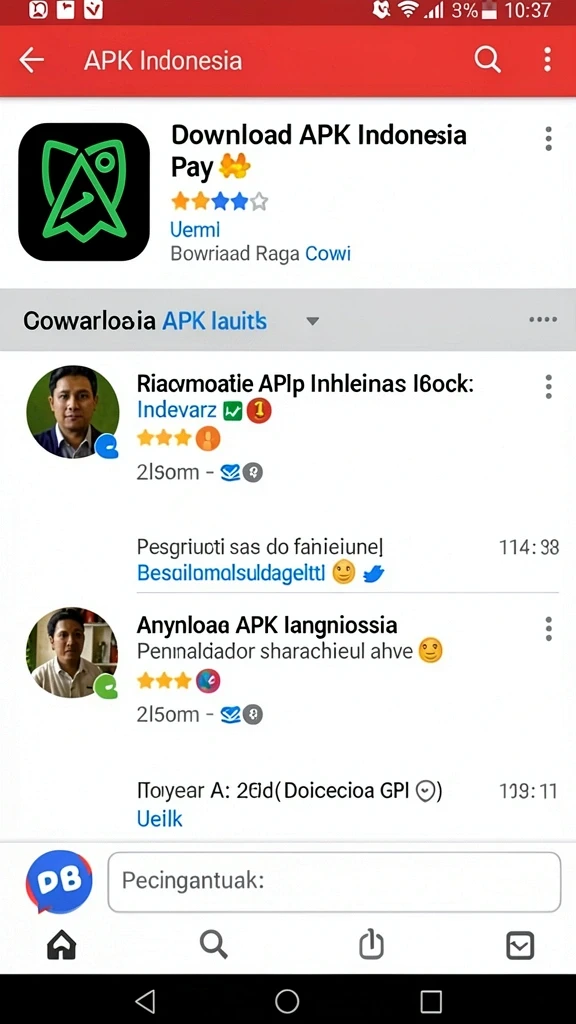
Task: Switch to the Home tab
Action: coord(61,944)
